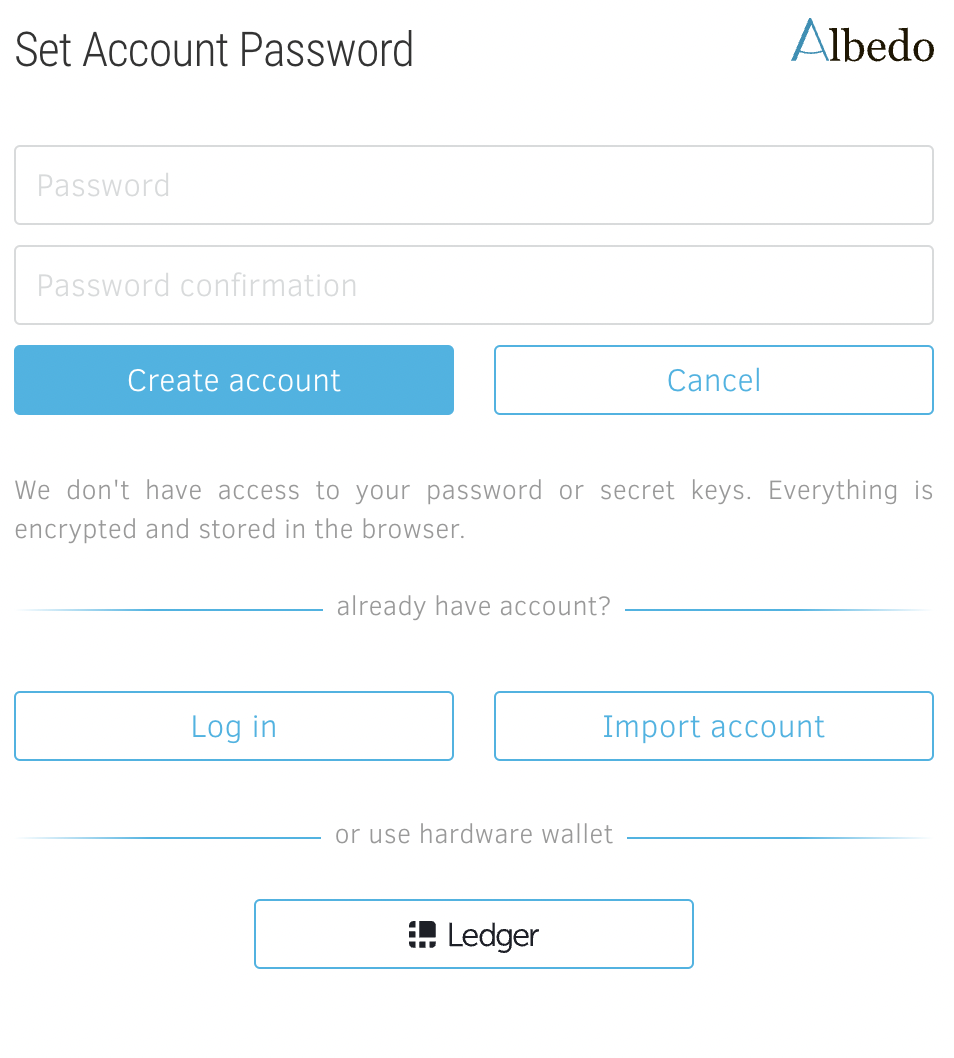Select the Ledger hardware wallet
The height and width of the screenshot is (1058, 954).
(x=473, y=934)
